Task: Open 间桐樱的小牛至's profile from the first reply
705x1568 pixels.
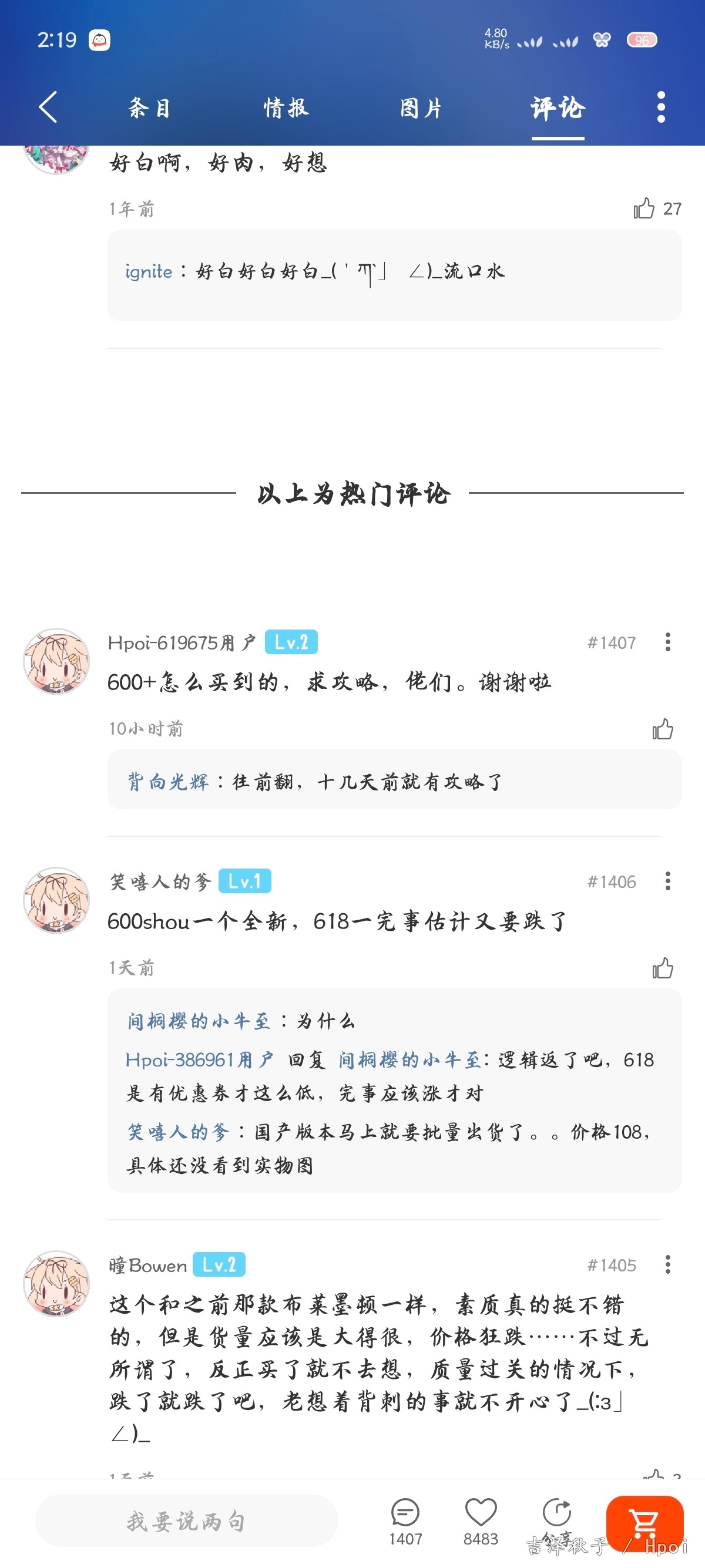Action: click(x=199, y=1021)
